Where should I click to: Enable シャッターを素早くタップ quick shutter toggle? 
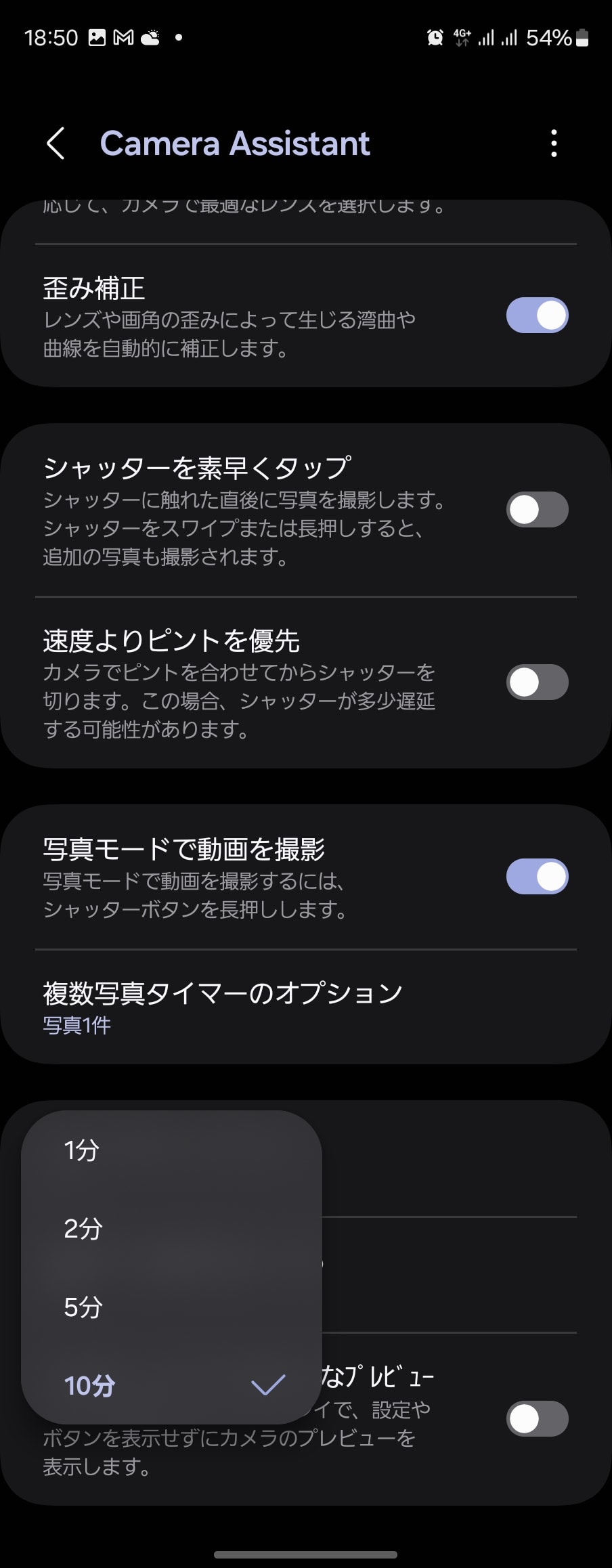(537, 509)
